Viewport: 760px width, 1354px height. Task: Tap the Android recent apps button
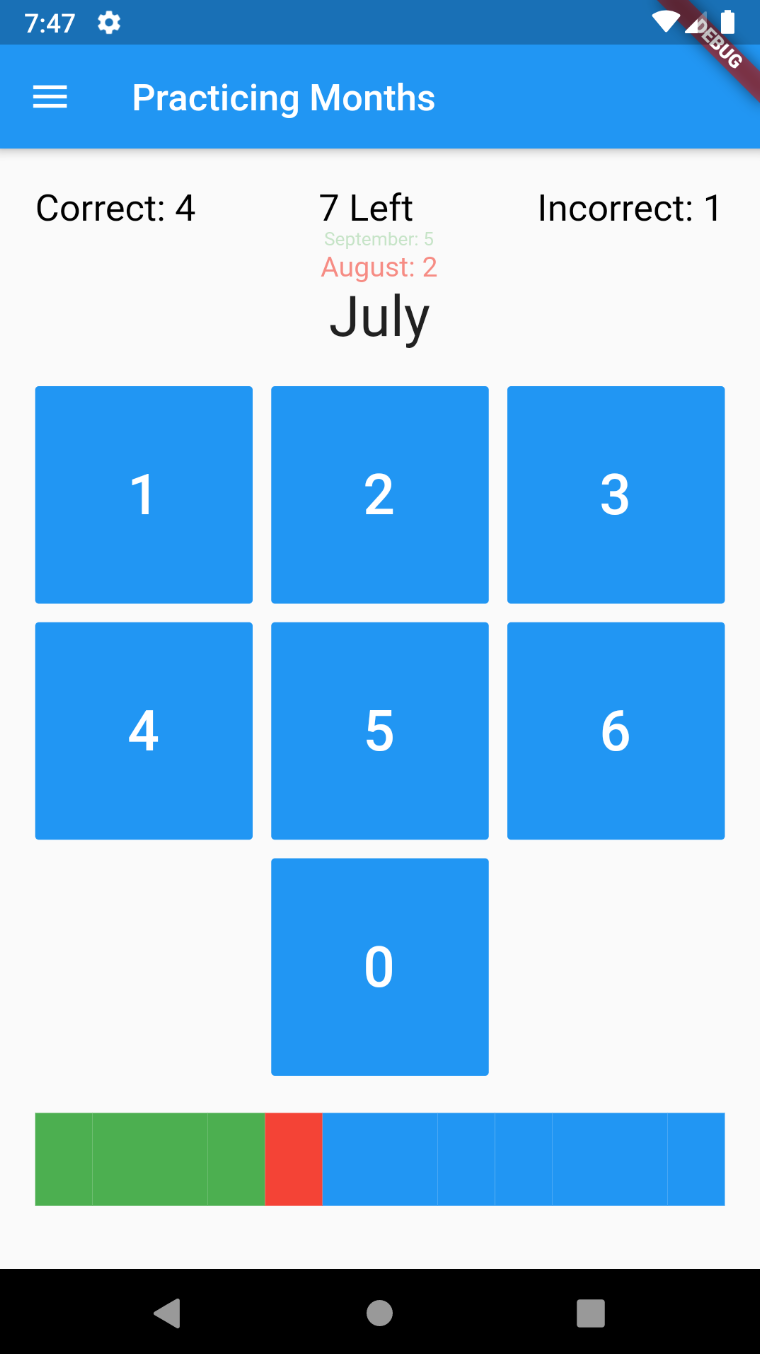tap(590, 1312)
